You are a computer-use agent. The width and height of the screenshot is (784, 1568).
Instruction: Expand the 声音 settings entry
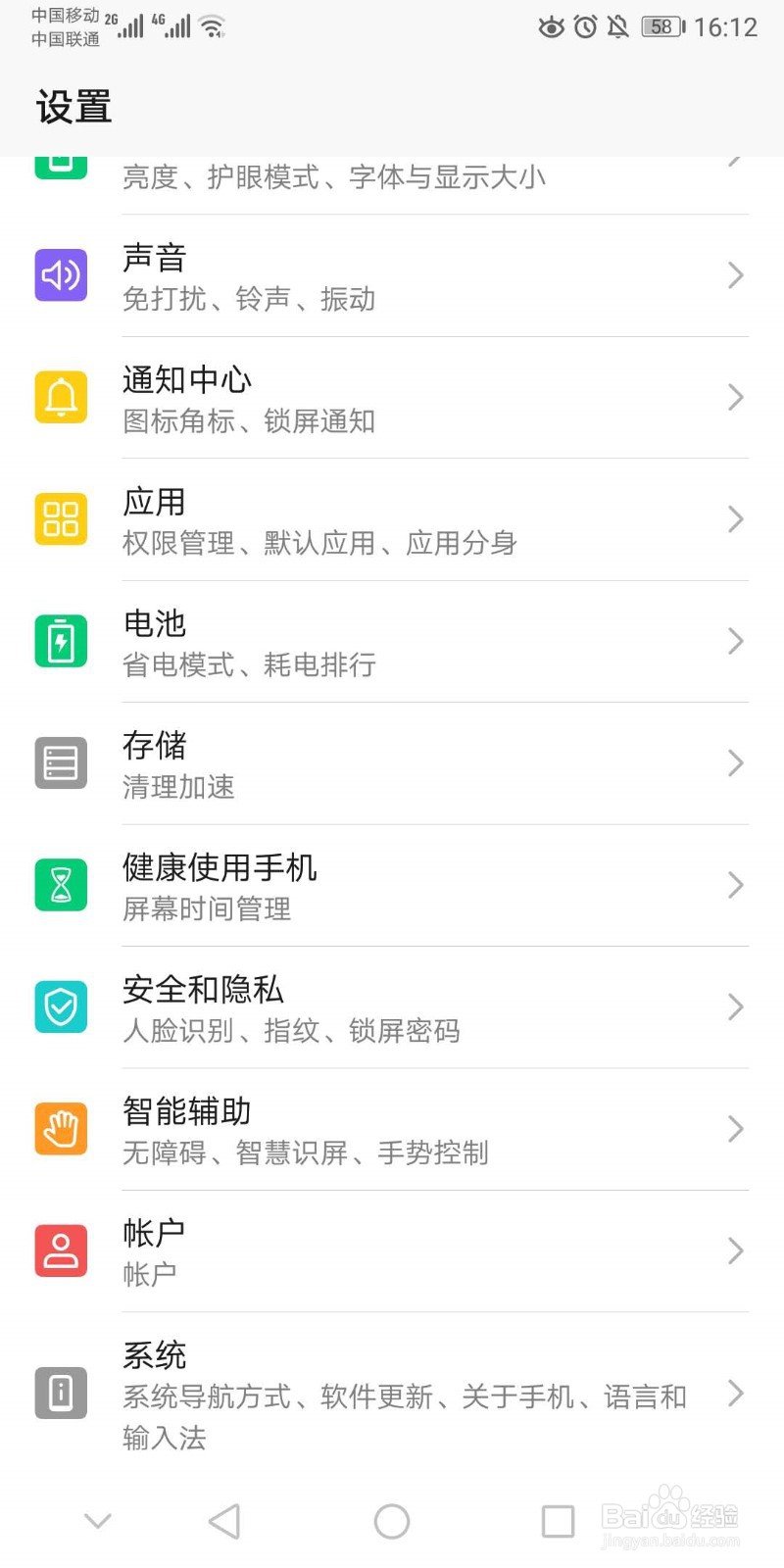click(x=392, y=275)
